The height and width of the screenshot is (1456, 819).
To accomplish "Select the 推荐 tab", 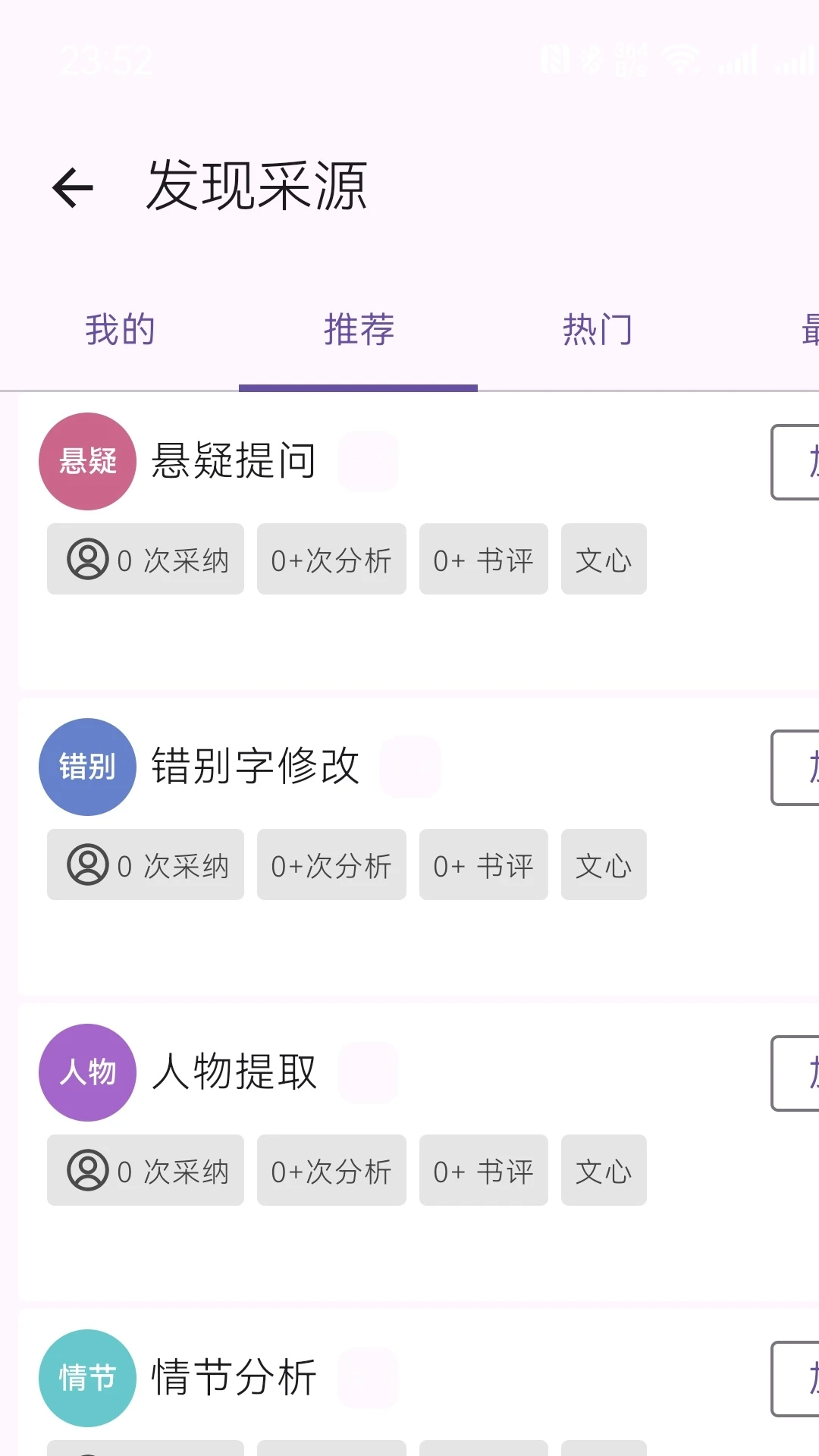I will coord(357,330).
